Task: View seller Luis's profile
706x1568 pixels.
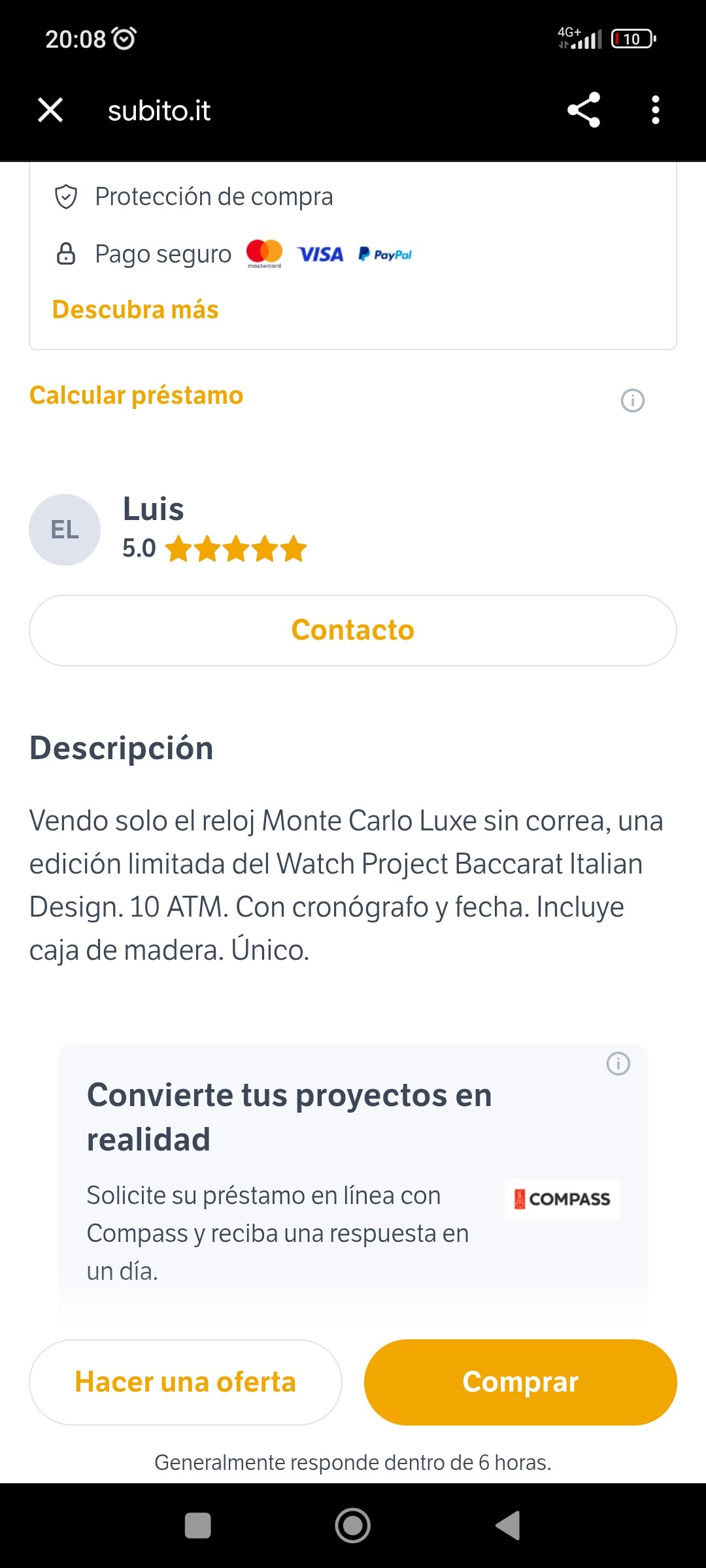Action: coord(153,509)
